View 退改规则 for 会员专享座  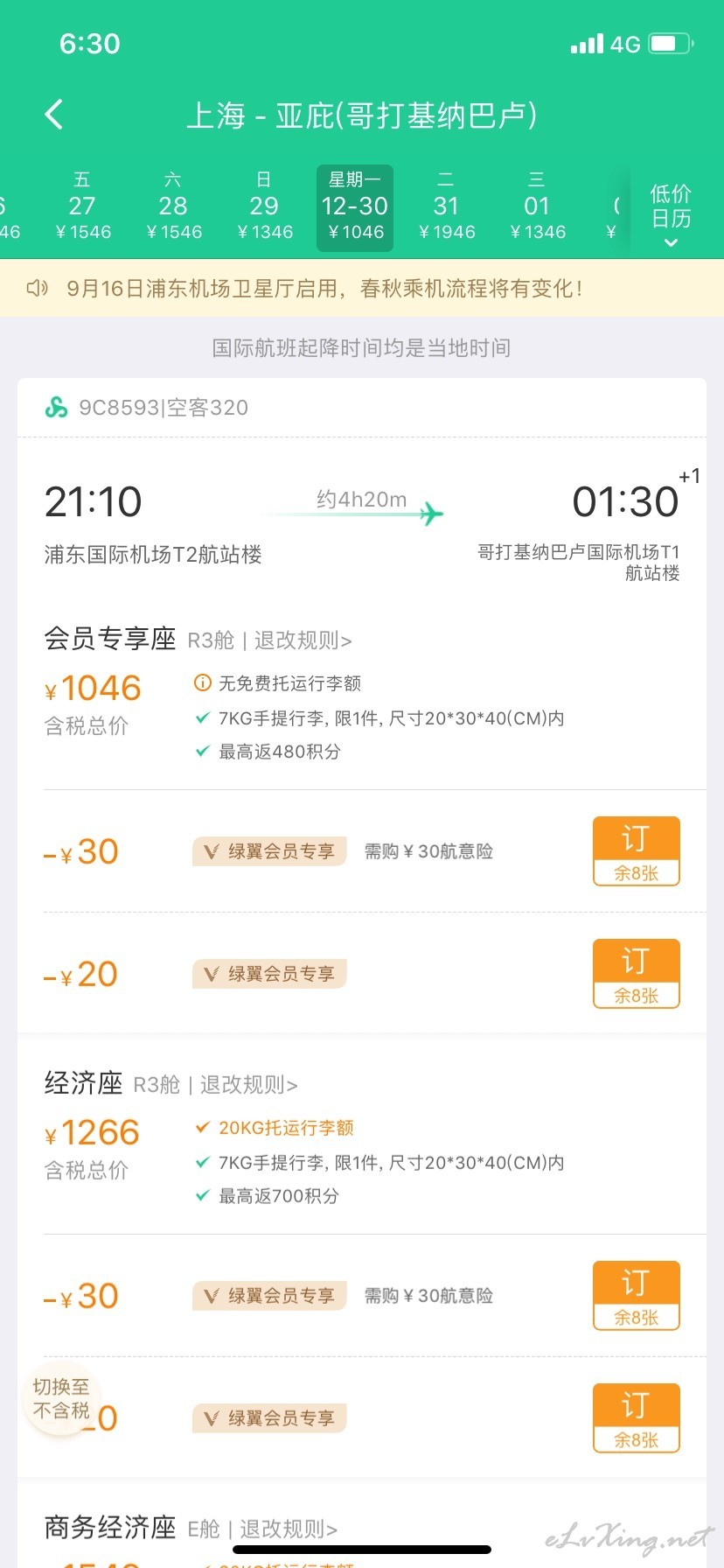(x=303, y=640)
